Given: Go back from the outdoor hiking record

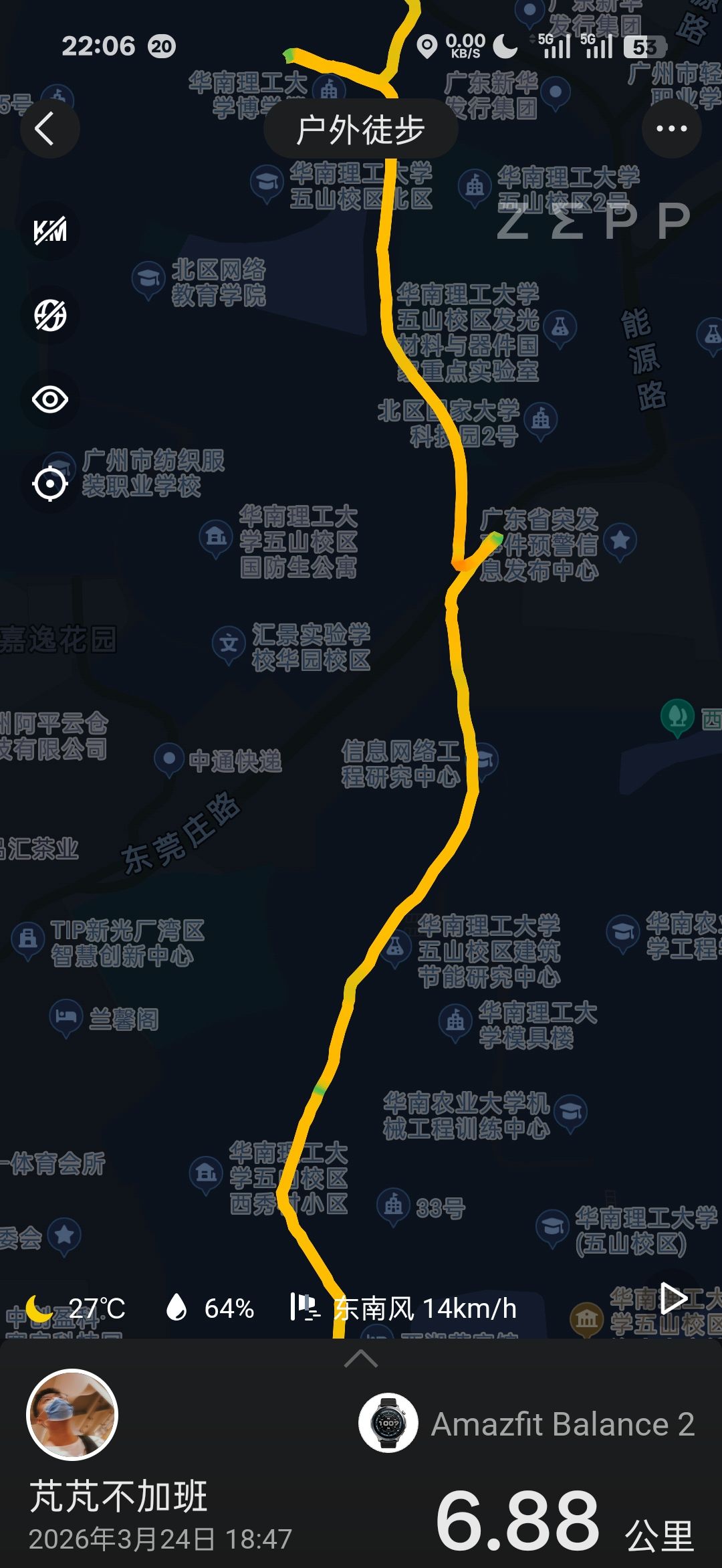Looking at the screenshot, I should 49,128.
